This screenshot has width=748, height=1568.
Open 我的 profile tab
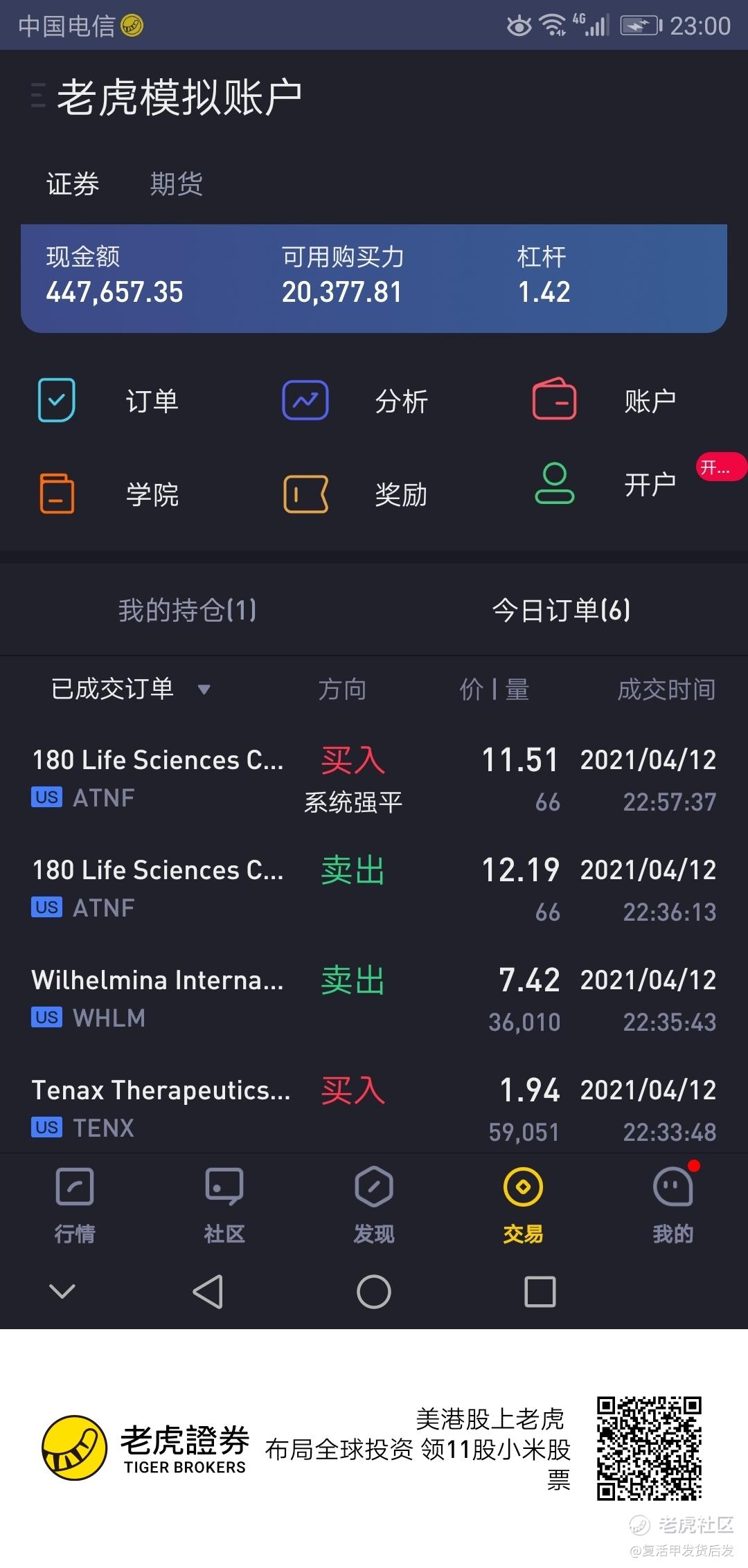673,1205
